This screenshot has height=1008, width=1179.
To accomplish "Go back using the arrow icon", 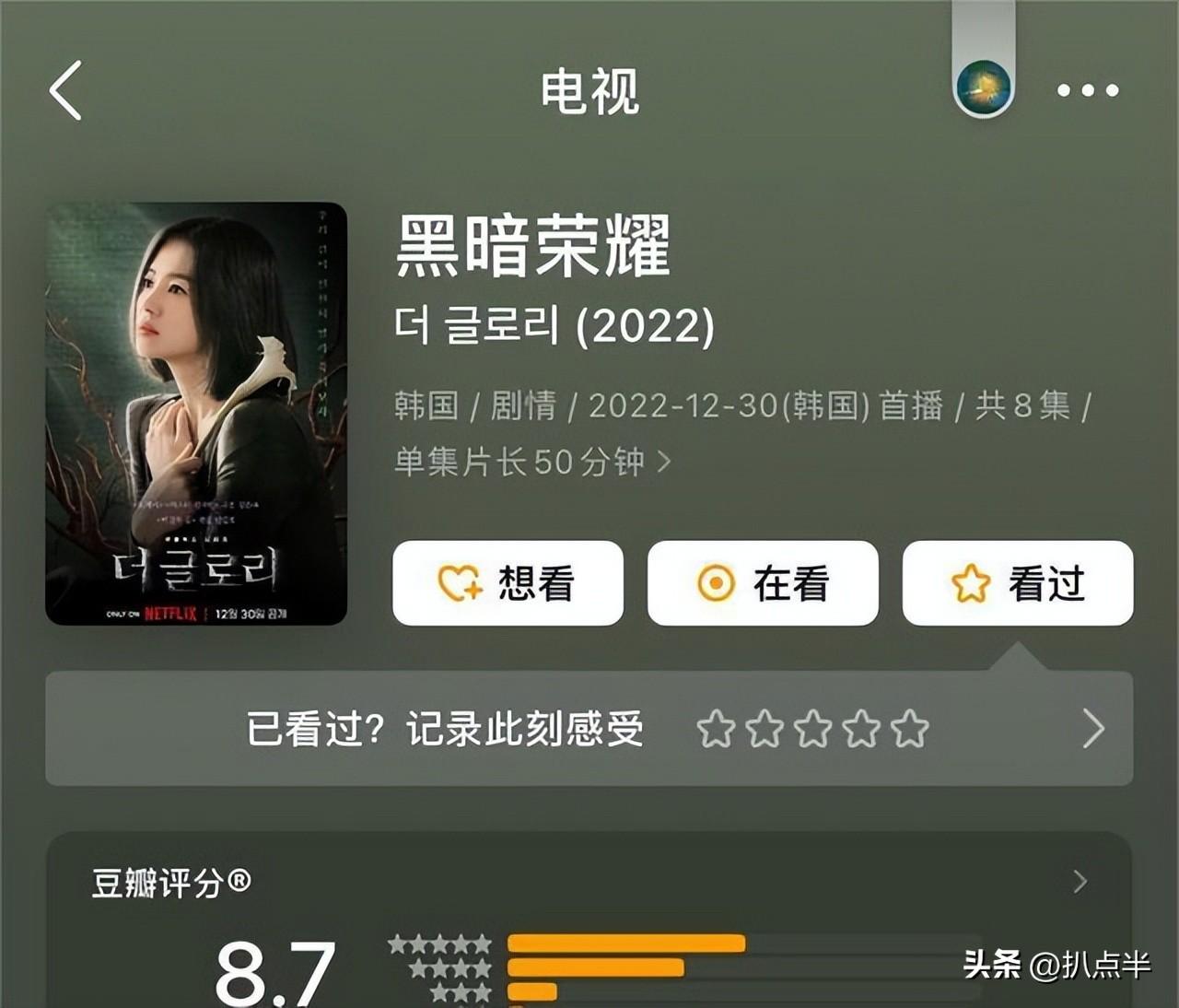I will click(x=66, y=90).
